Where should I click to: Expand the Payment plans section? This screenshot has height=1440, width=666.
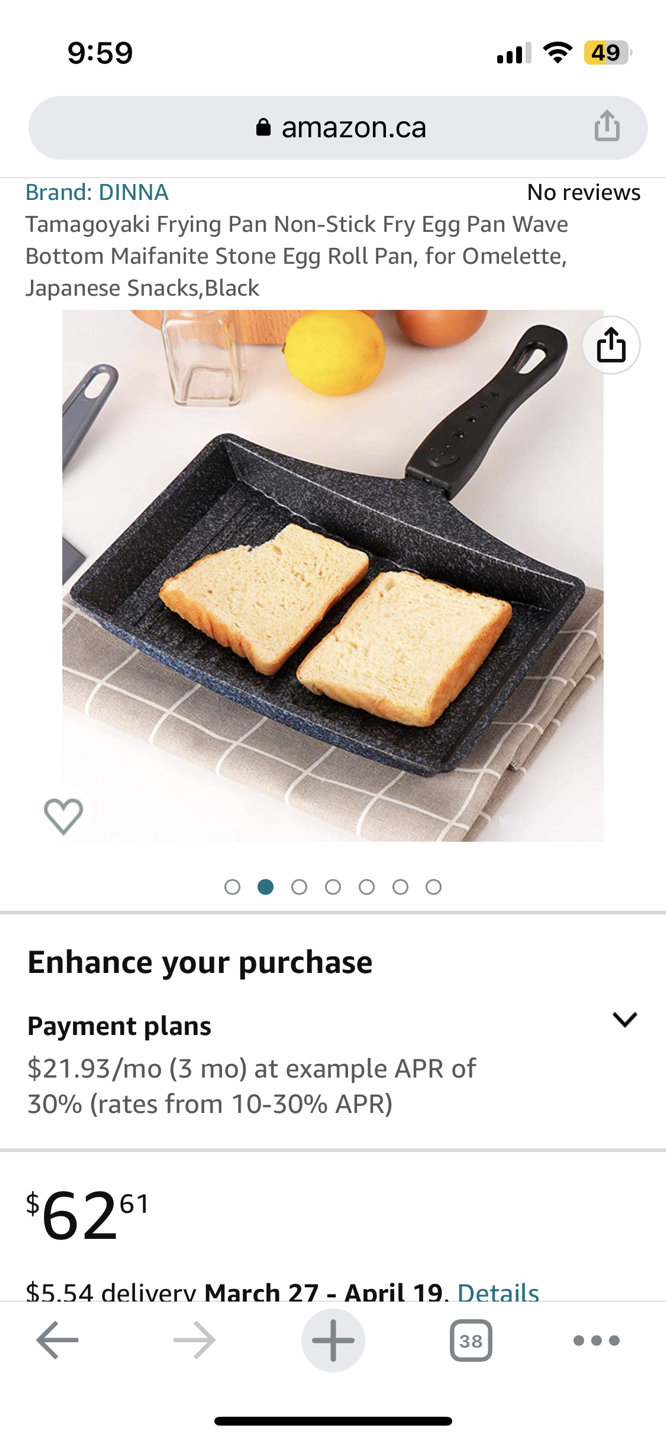[624, 1020]
